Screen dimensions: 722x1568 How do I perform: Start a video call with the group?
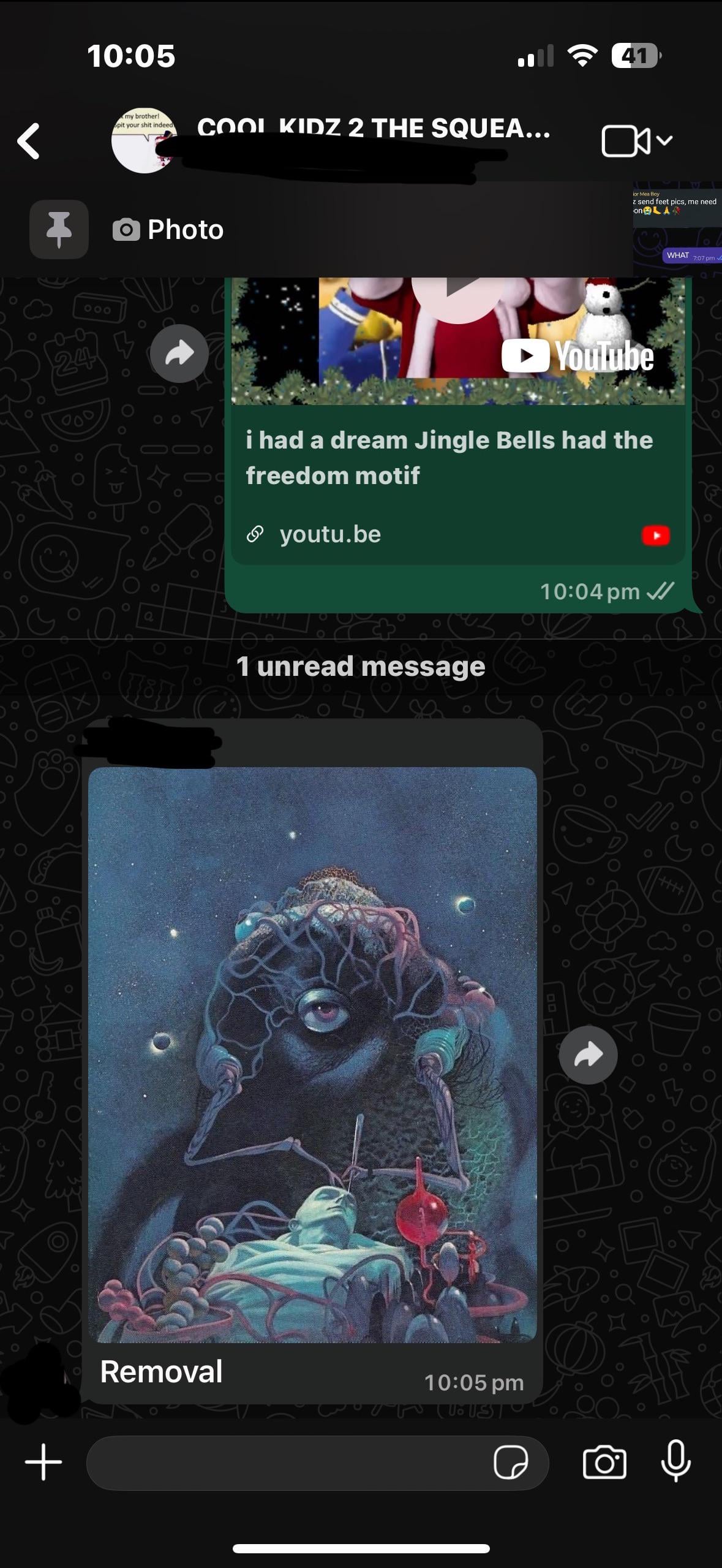pyautogui.click(x=626, y=141)
